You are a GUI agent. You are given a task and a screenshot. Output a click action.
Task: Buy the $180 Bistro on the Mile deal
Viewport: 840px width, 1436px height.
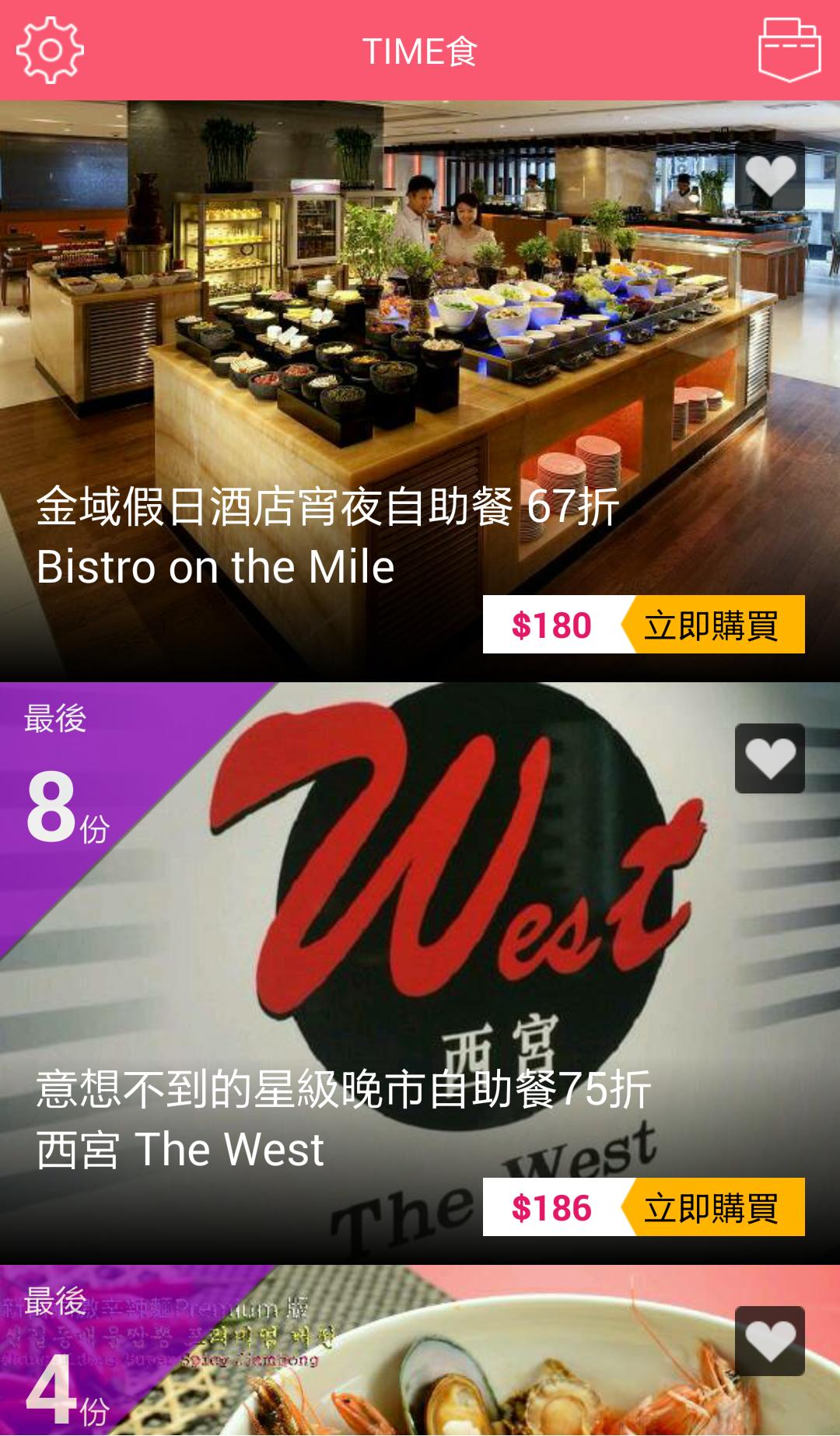712,625
